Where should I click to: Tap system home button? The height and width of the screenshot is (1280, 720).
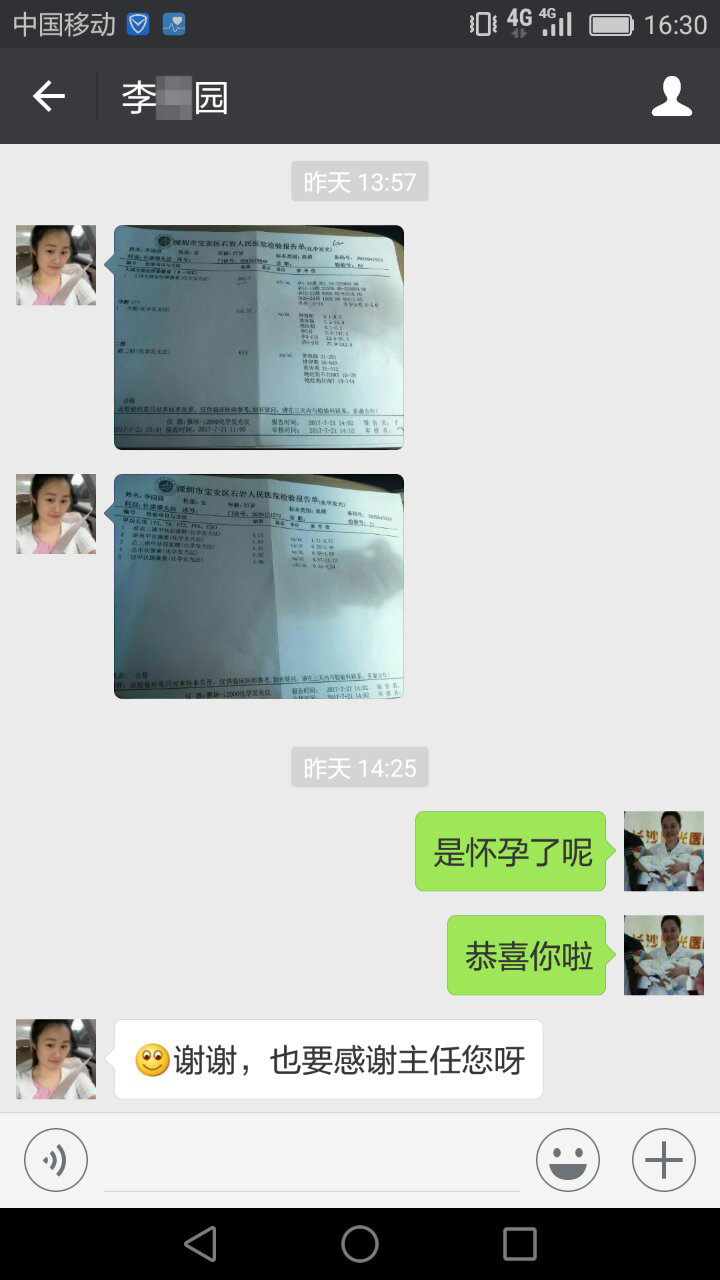(360, 1244)
